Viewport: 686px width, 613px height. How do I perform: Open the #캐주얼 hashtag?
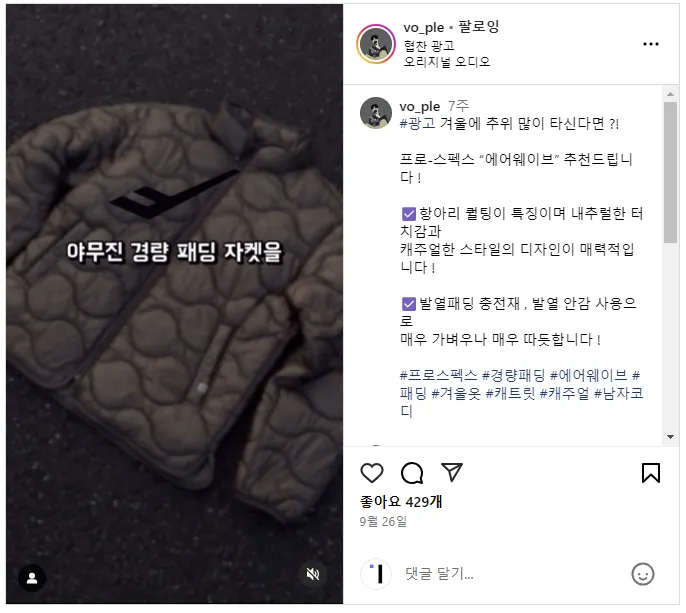coord(564,393)
